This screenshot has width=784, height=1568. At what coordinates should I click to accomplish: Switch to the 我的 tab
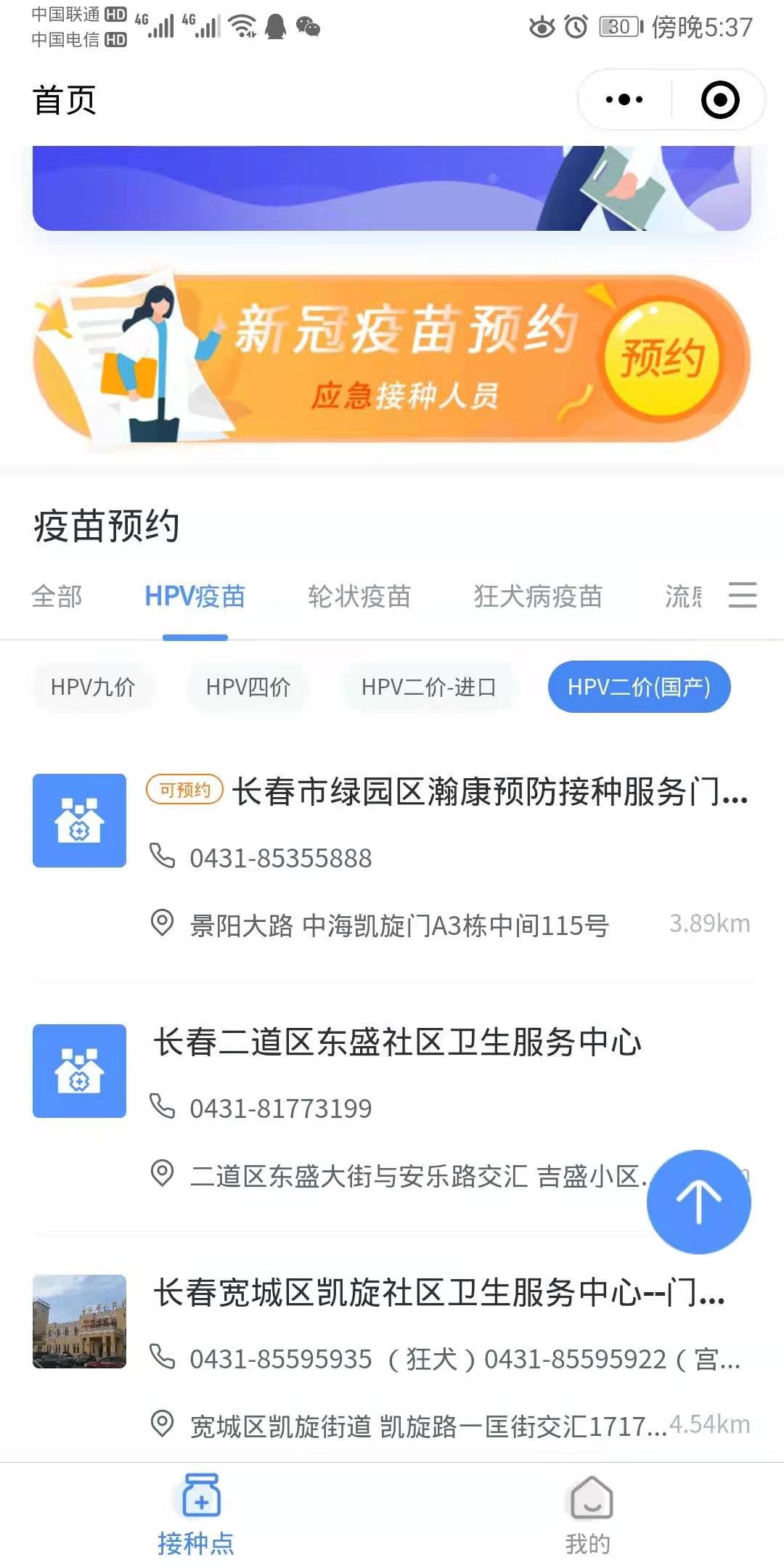coord(588,1514)
